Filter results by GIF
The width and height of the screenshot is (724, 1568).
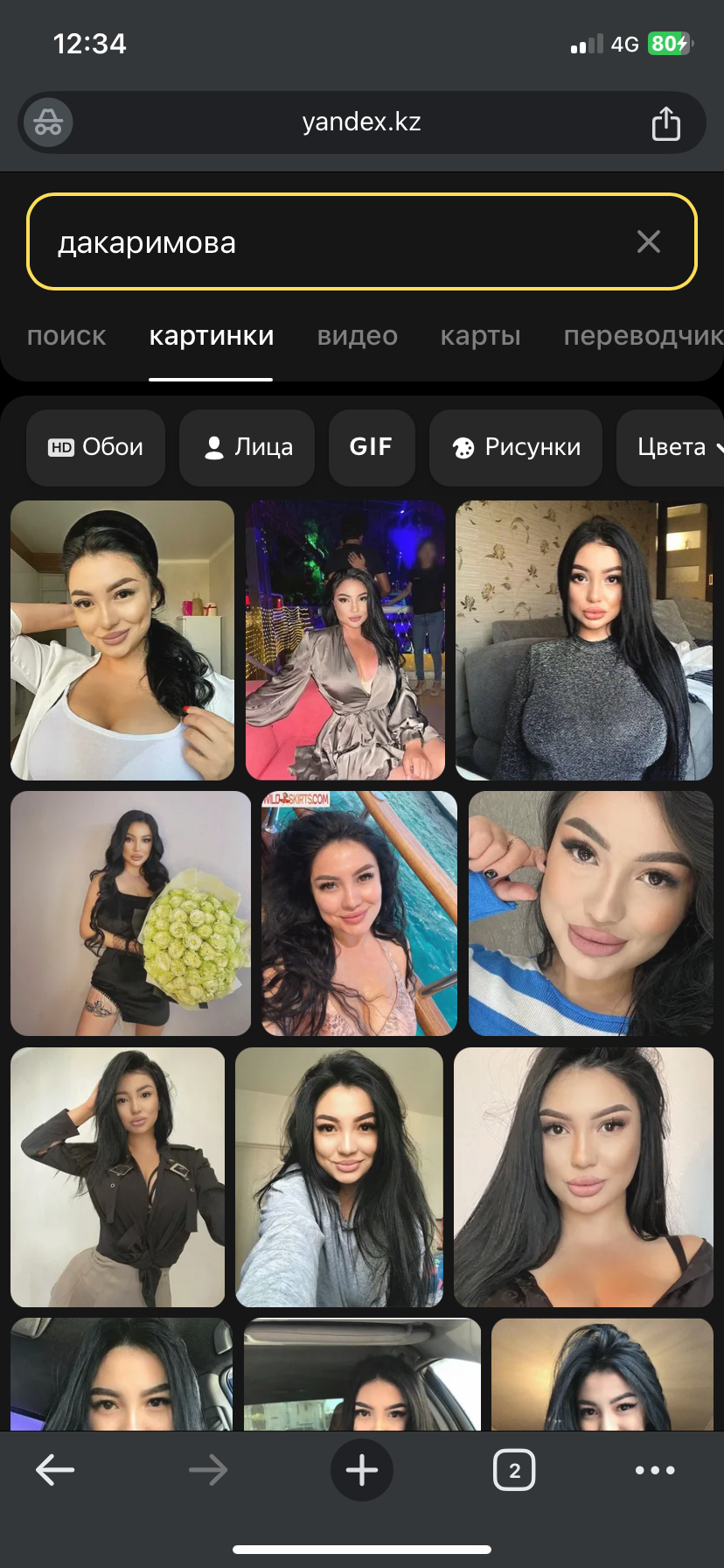pyautogui.click(x=372, y=447)
